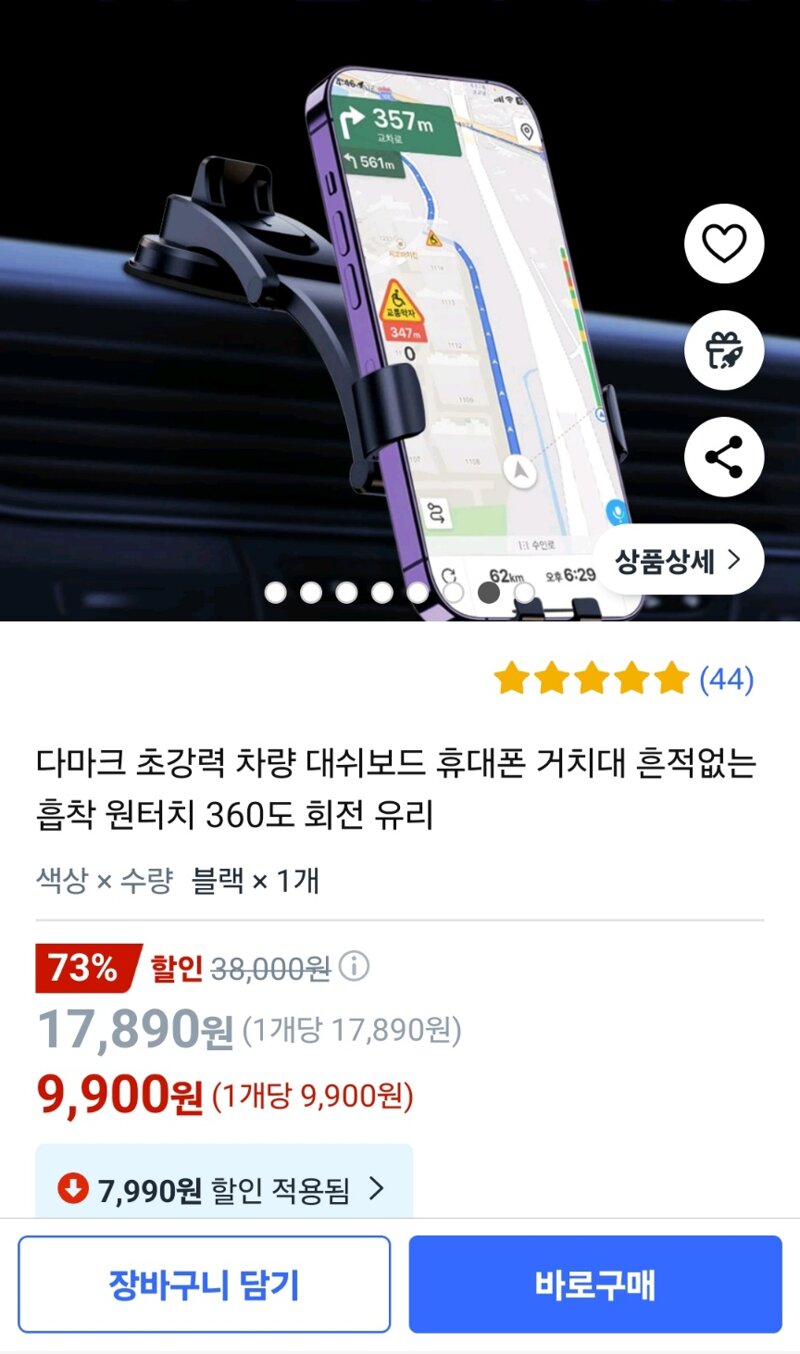The height and width of the screenshot is (1354, 800).
Task: Buy now with 바로구매
Action: pyautogui.click(x=595, y=1285)
